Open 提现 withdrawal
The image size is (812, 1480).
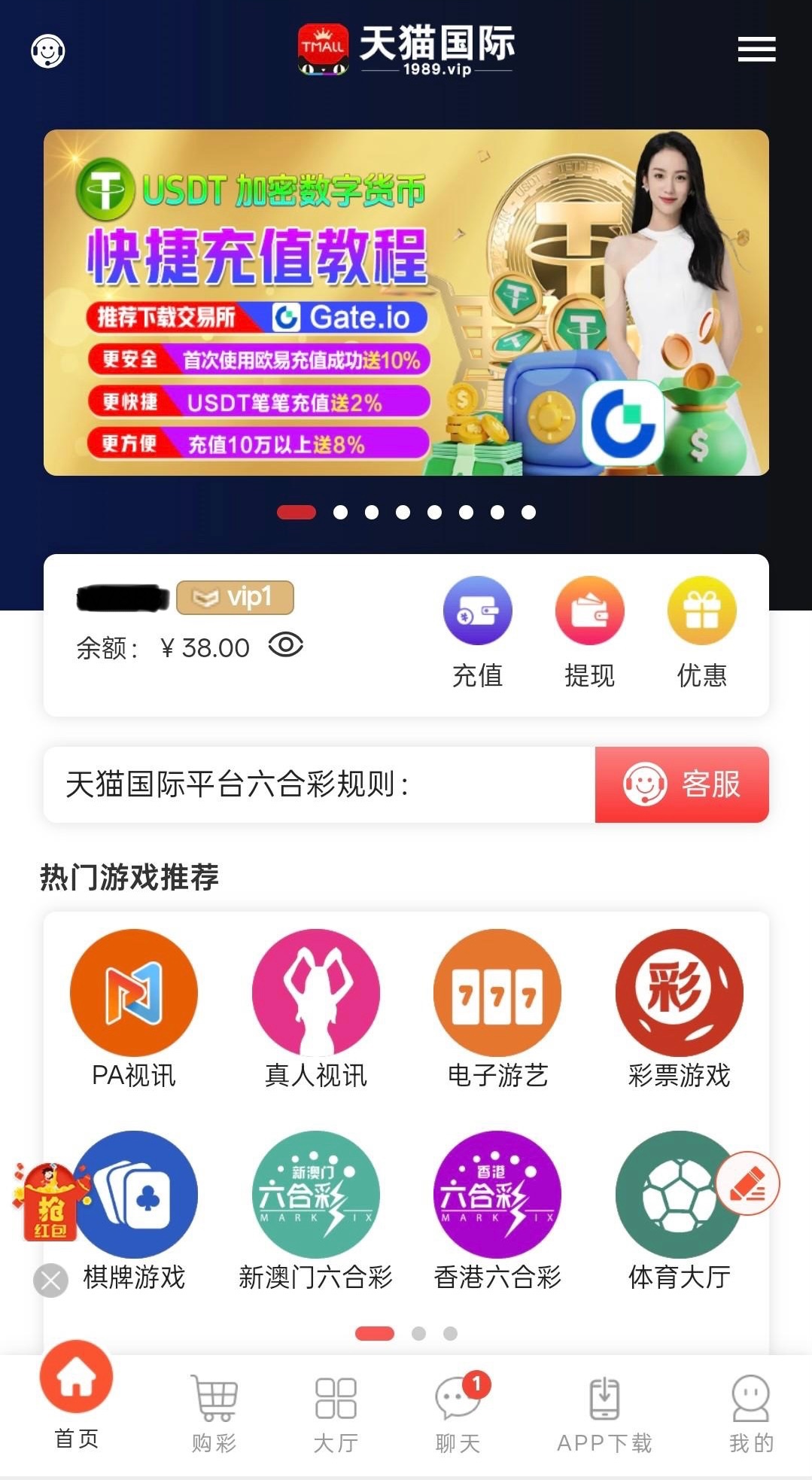[x=589, y=632]
